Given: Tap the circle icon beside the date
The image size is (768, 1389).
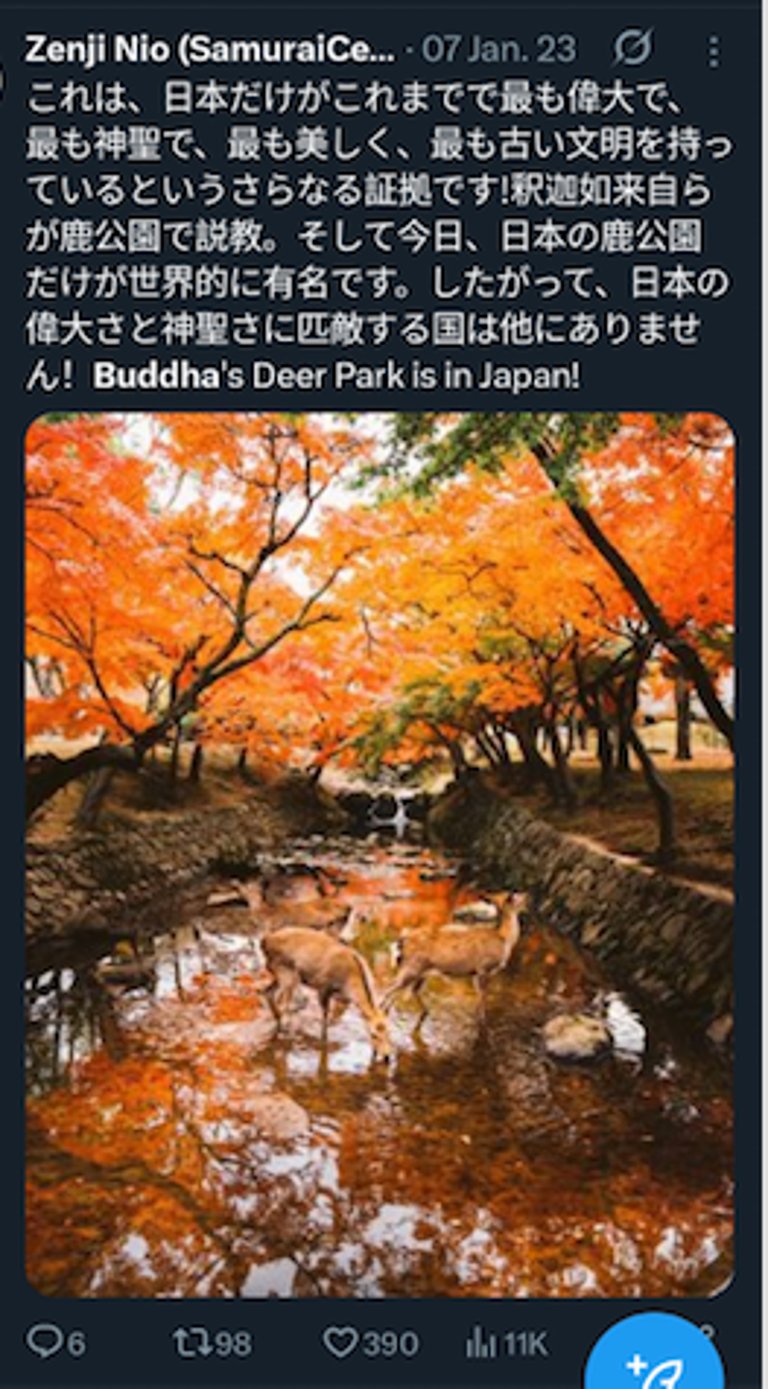Looking at the screenshot, I should [633, 48].
